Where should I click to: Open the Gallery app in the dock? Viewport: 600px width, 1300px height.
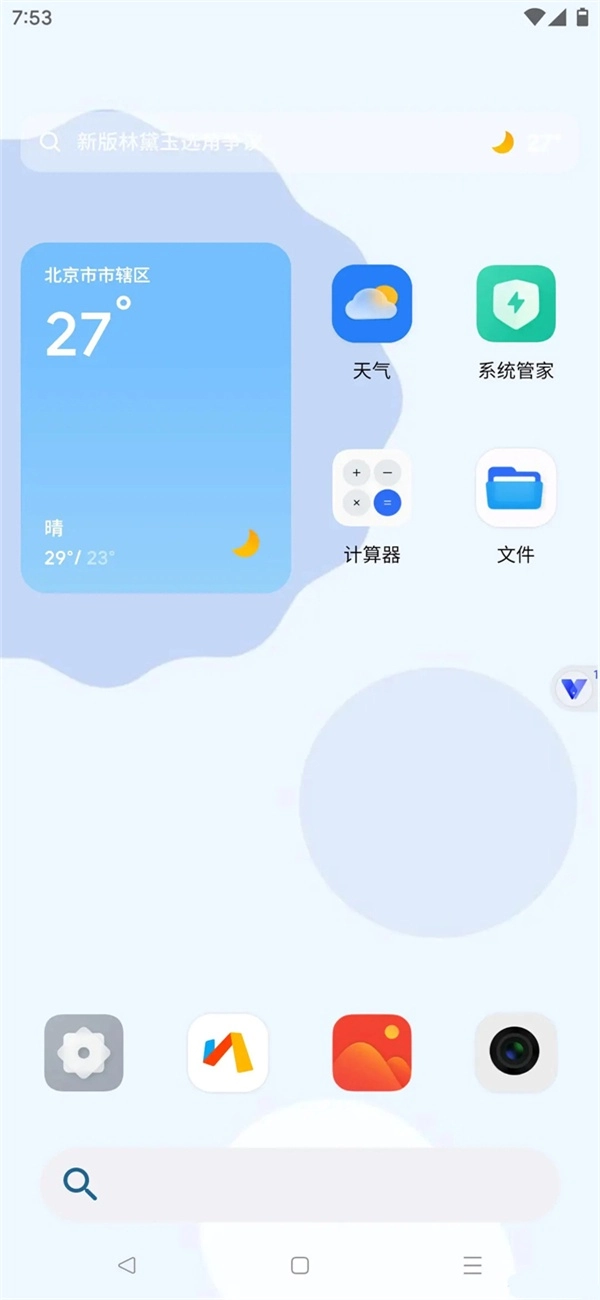click(372, 1052)
